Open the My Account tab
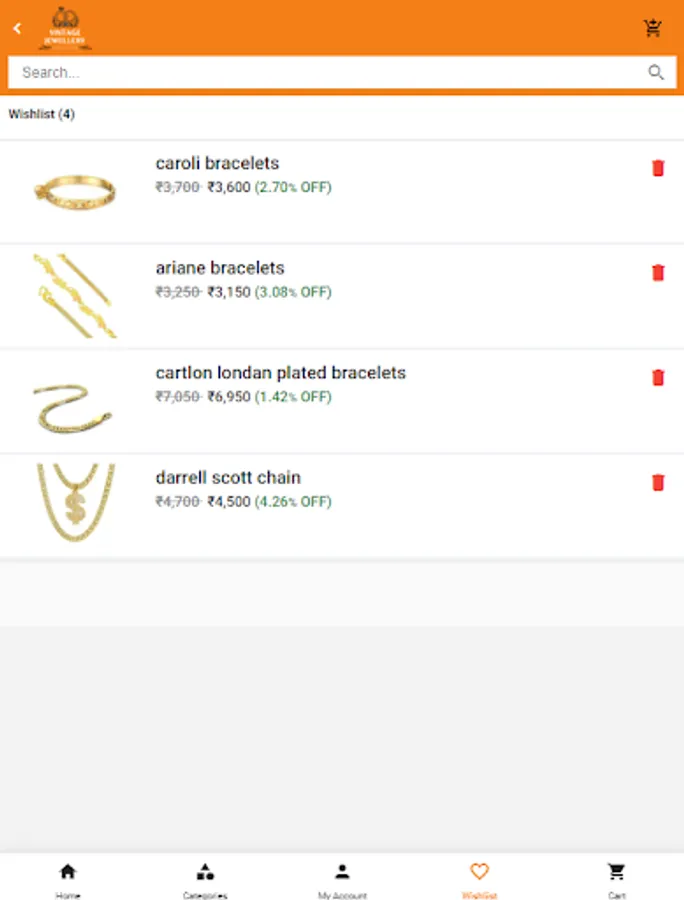This screenshot has width=684, height=900. (x=342, y=880)
